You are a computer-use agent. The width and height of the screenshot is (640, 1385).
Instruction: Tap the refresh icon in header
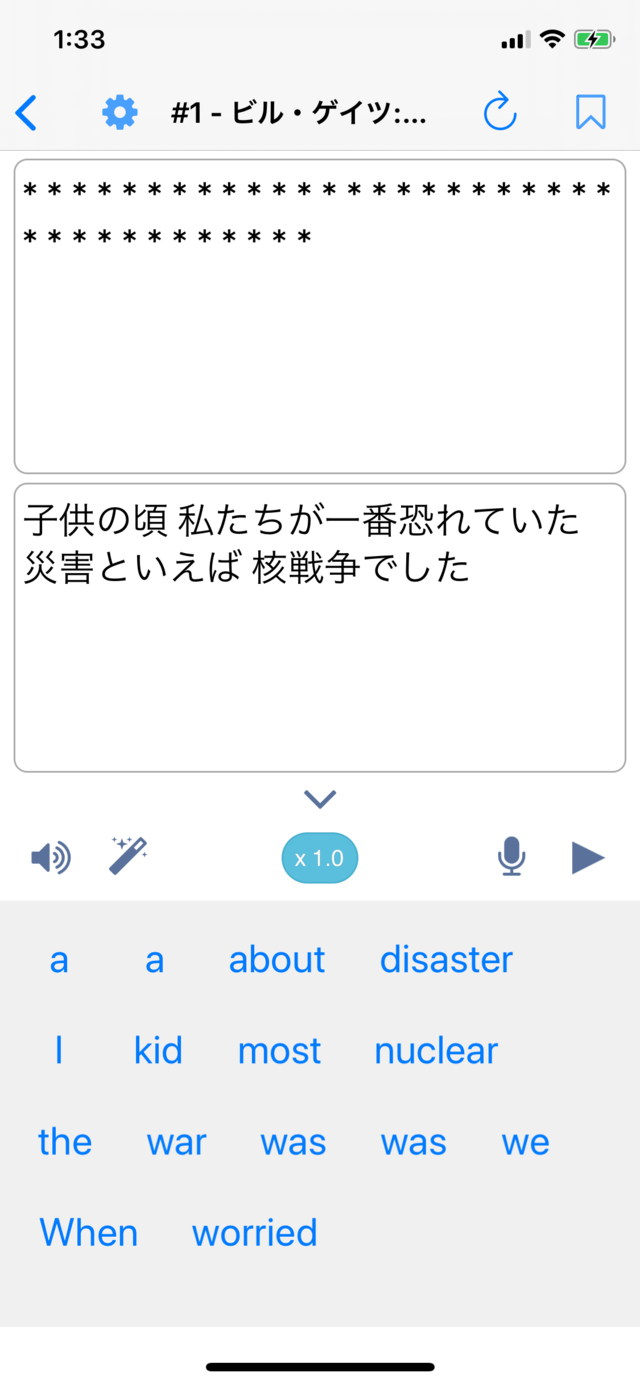coord(499,113)
